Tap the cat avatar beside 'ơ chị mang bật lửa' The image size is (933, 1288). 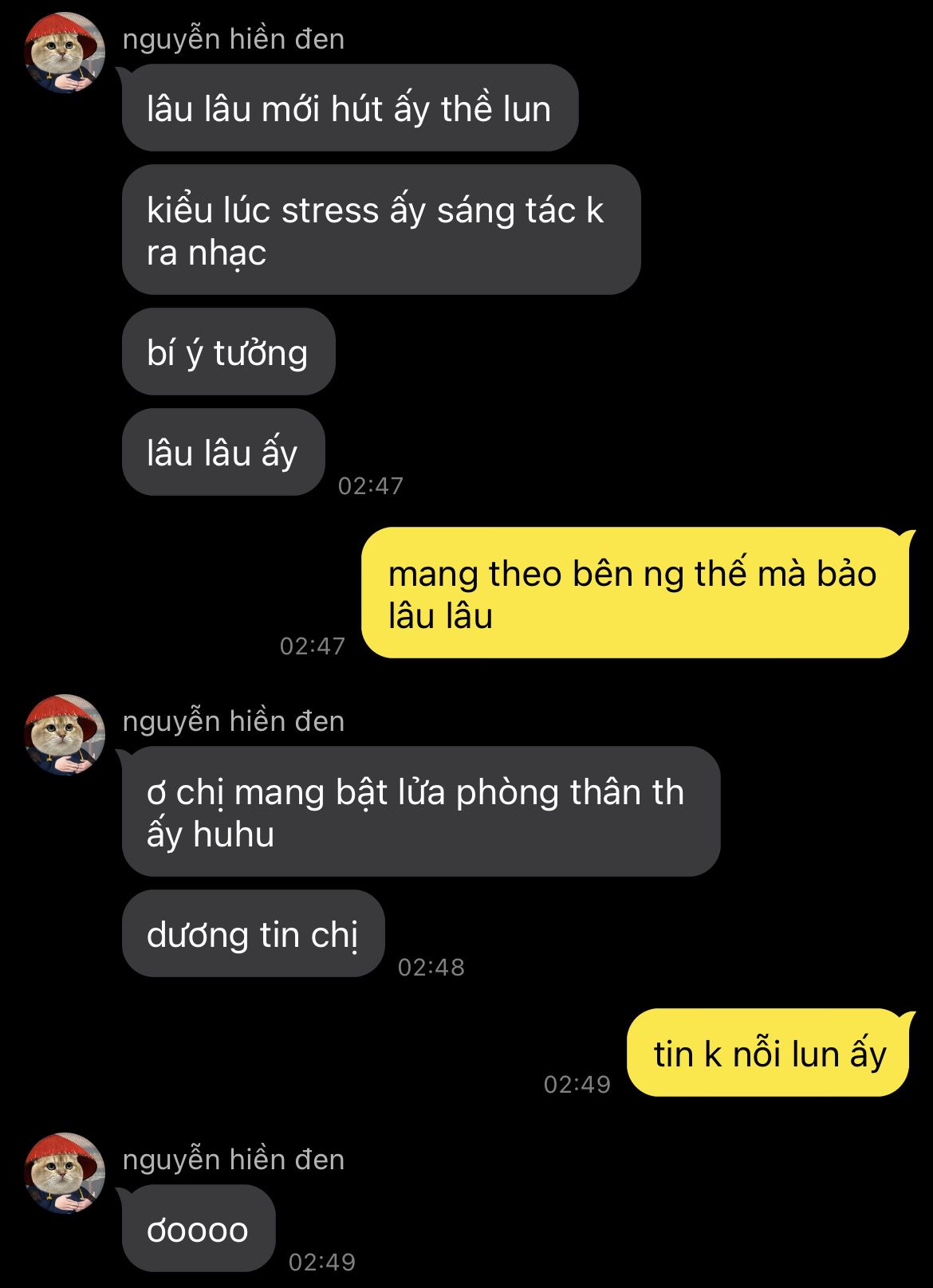(x=65, y=735)
